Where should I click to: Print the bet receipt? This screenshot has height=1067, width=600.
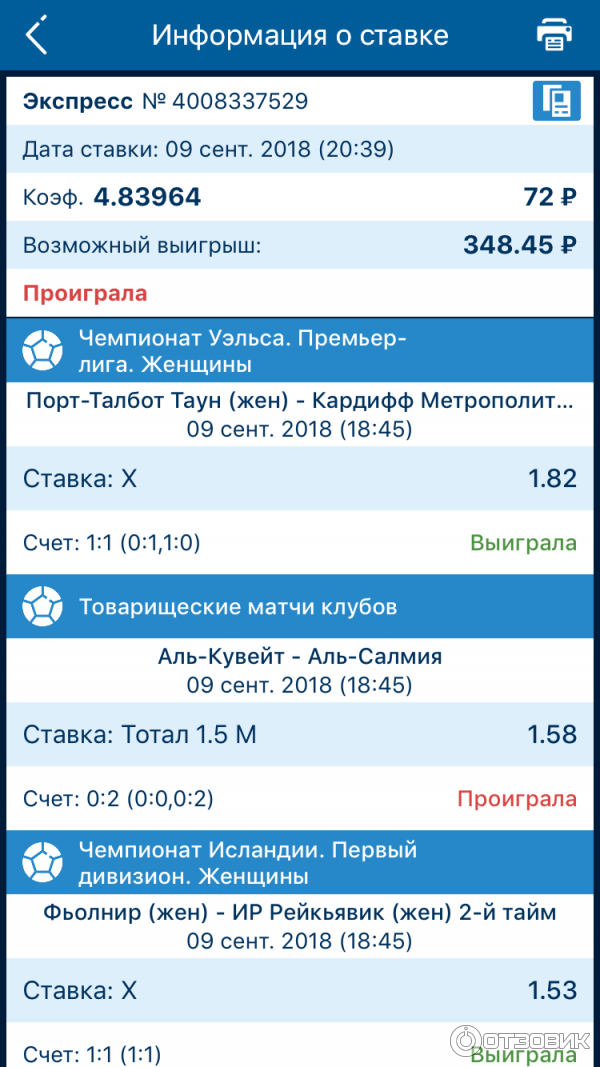click(554, 36)
